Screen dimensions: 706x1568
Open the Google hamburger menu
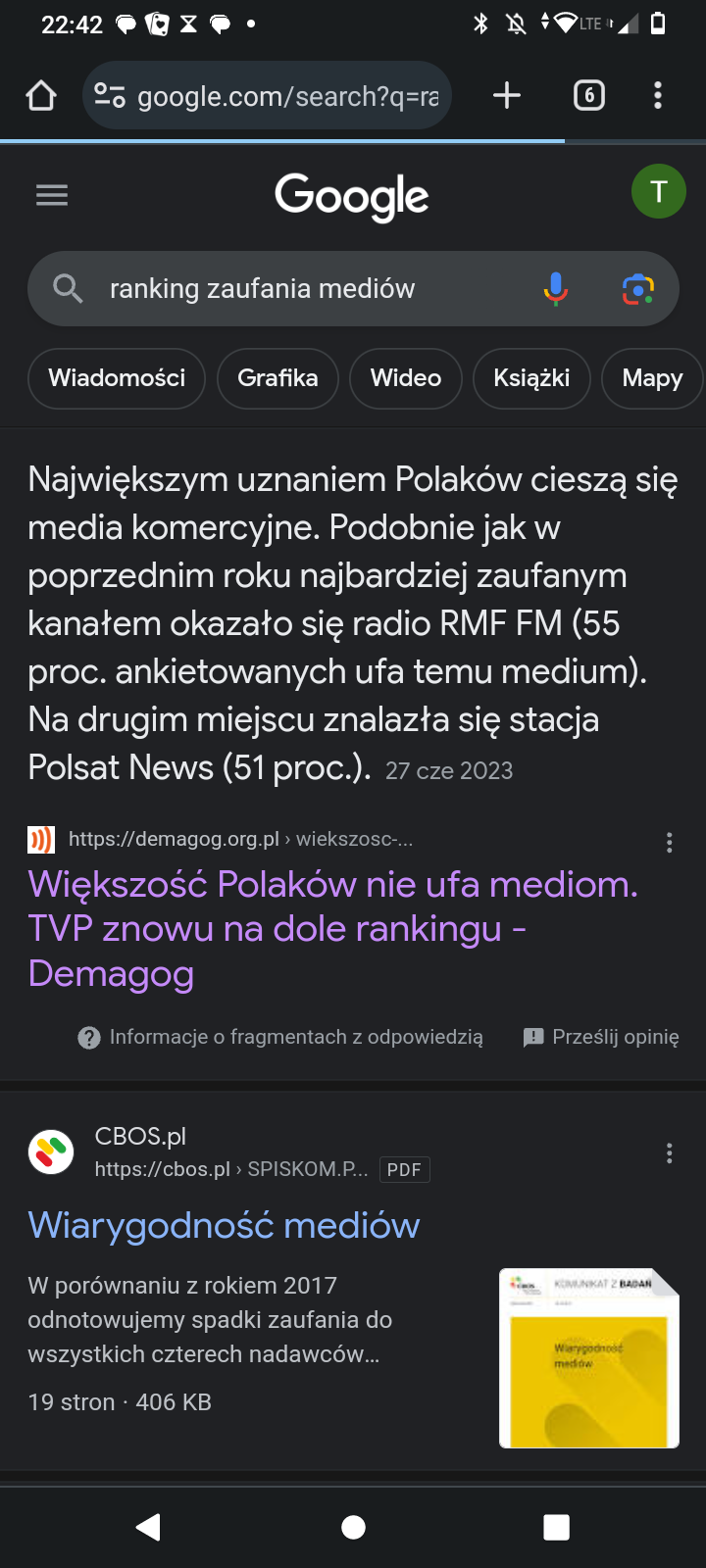tap(52, 195)
